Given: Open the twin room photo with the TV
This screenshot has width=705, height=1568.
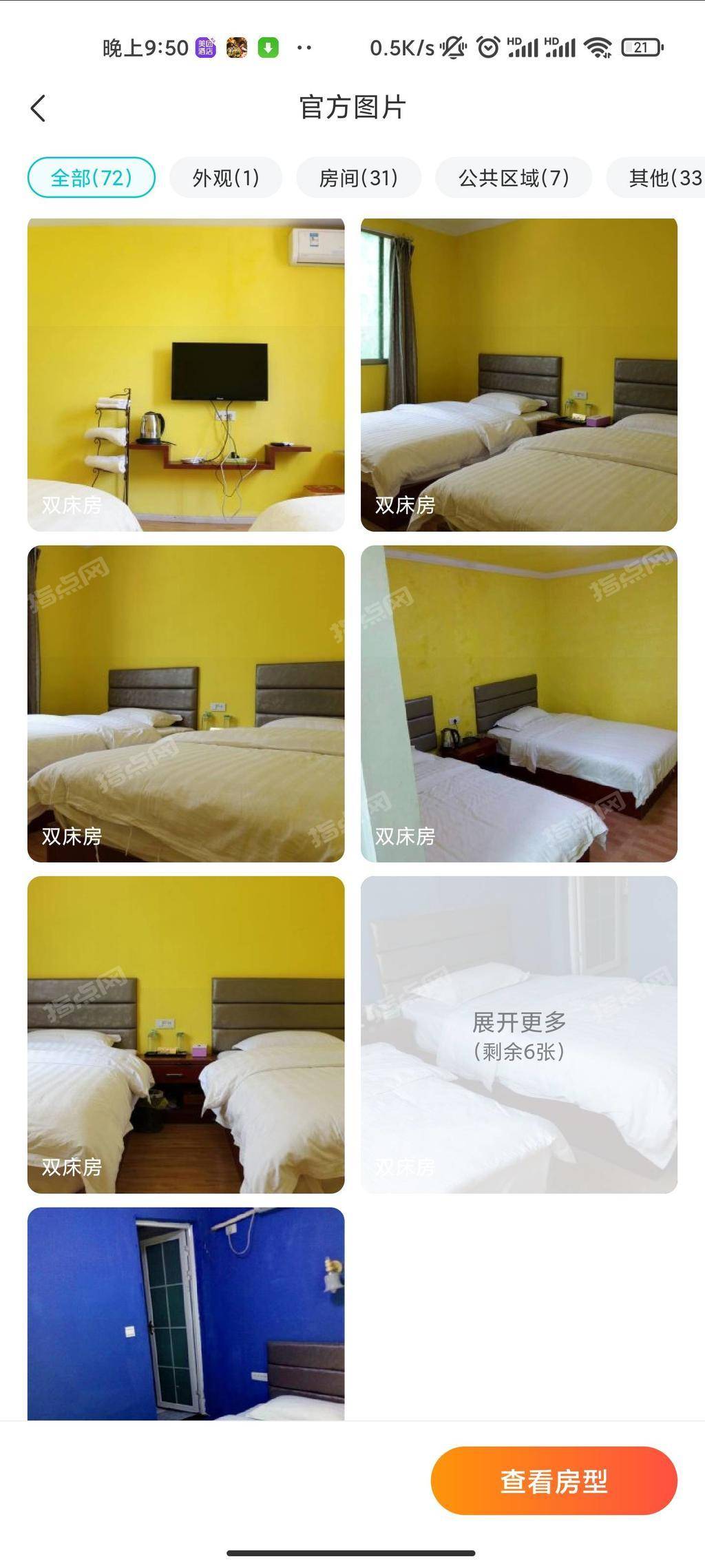Looking at the screenshot, I should pyautogui.click(x=186, y=374).
